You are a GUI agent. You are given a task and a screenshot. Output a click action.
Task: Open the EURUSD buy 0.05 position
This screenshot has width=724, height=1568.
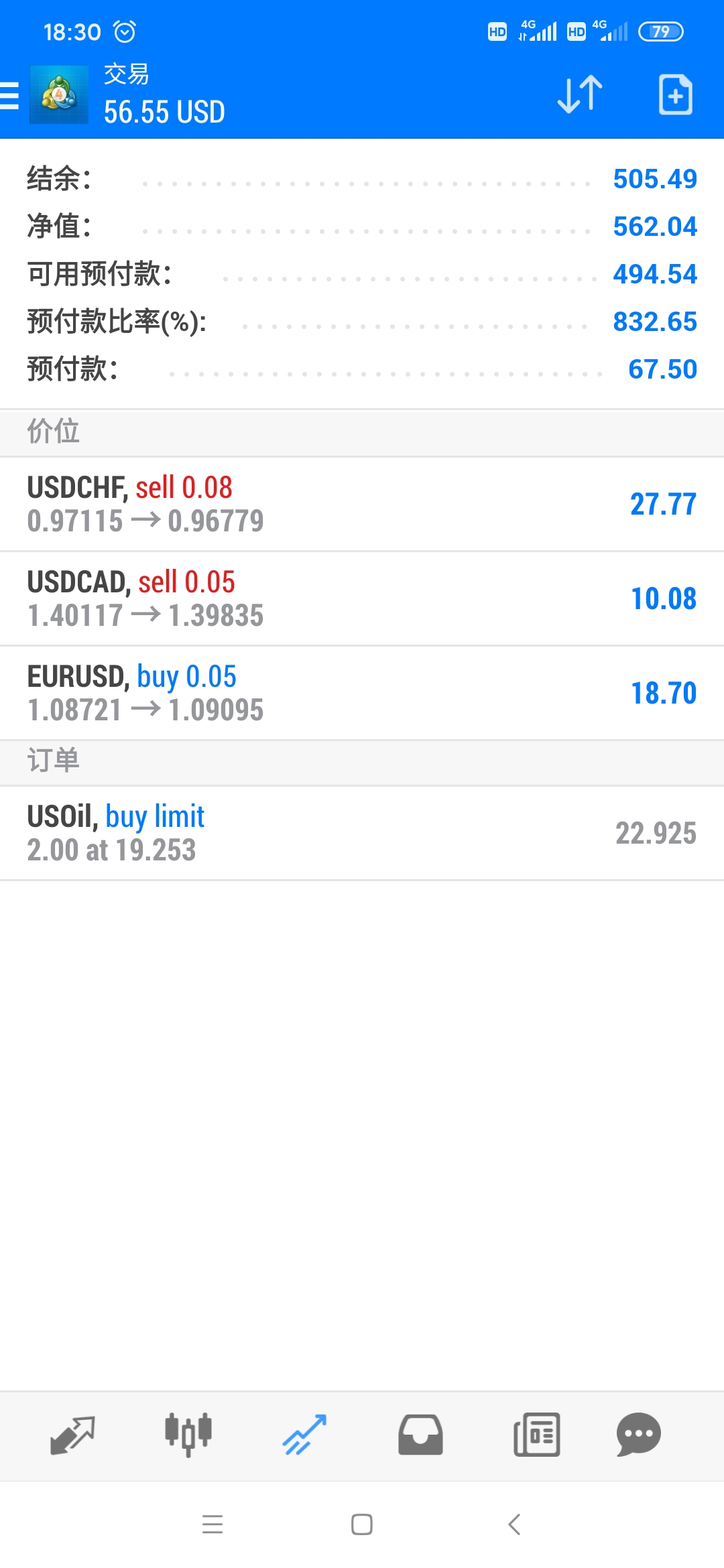[x=362, y=694]
